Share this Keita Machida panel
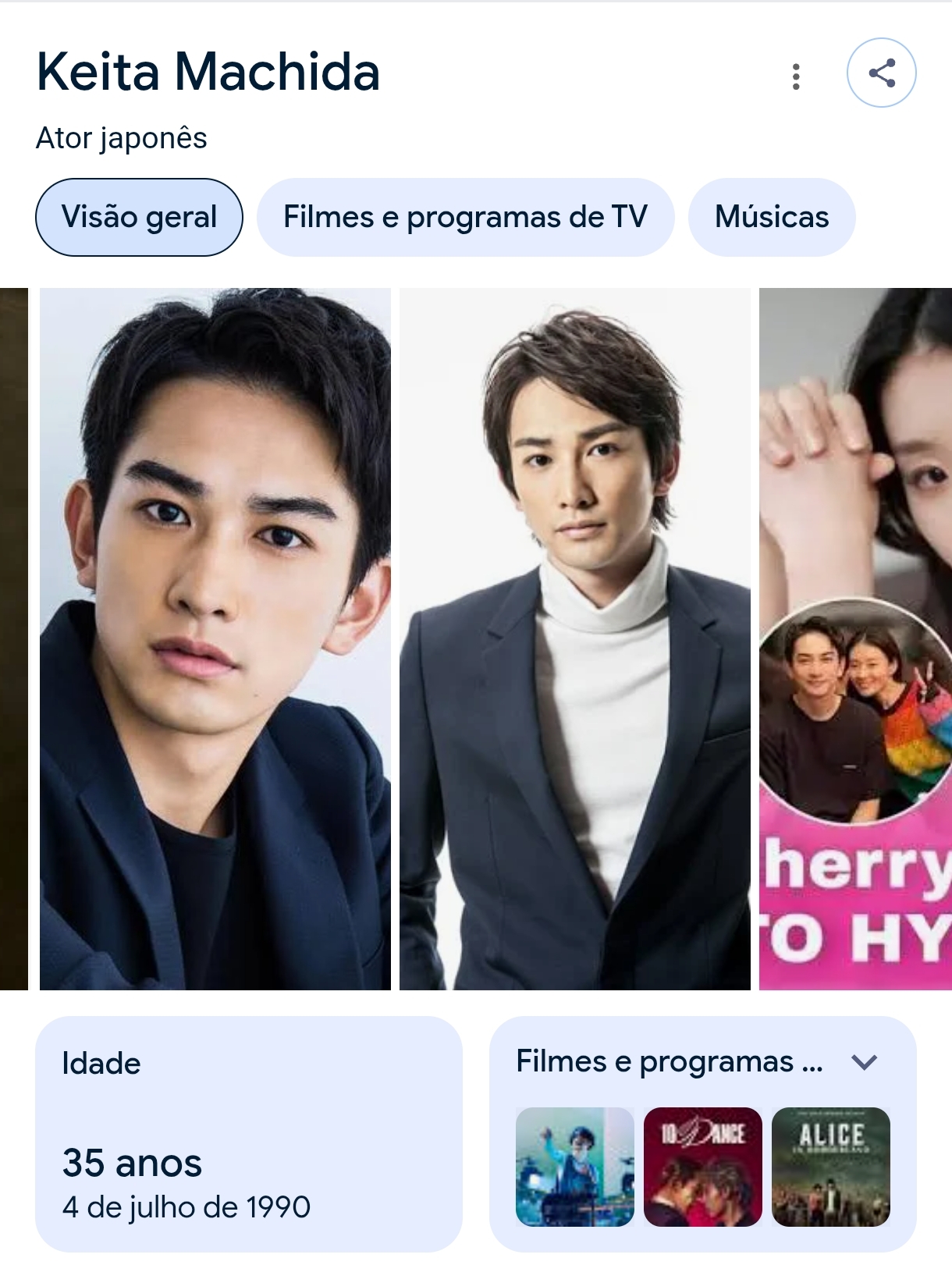952x1265 pixels. click(x=881, y=73)
